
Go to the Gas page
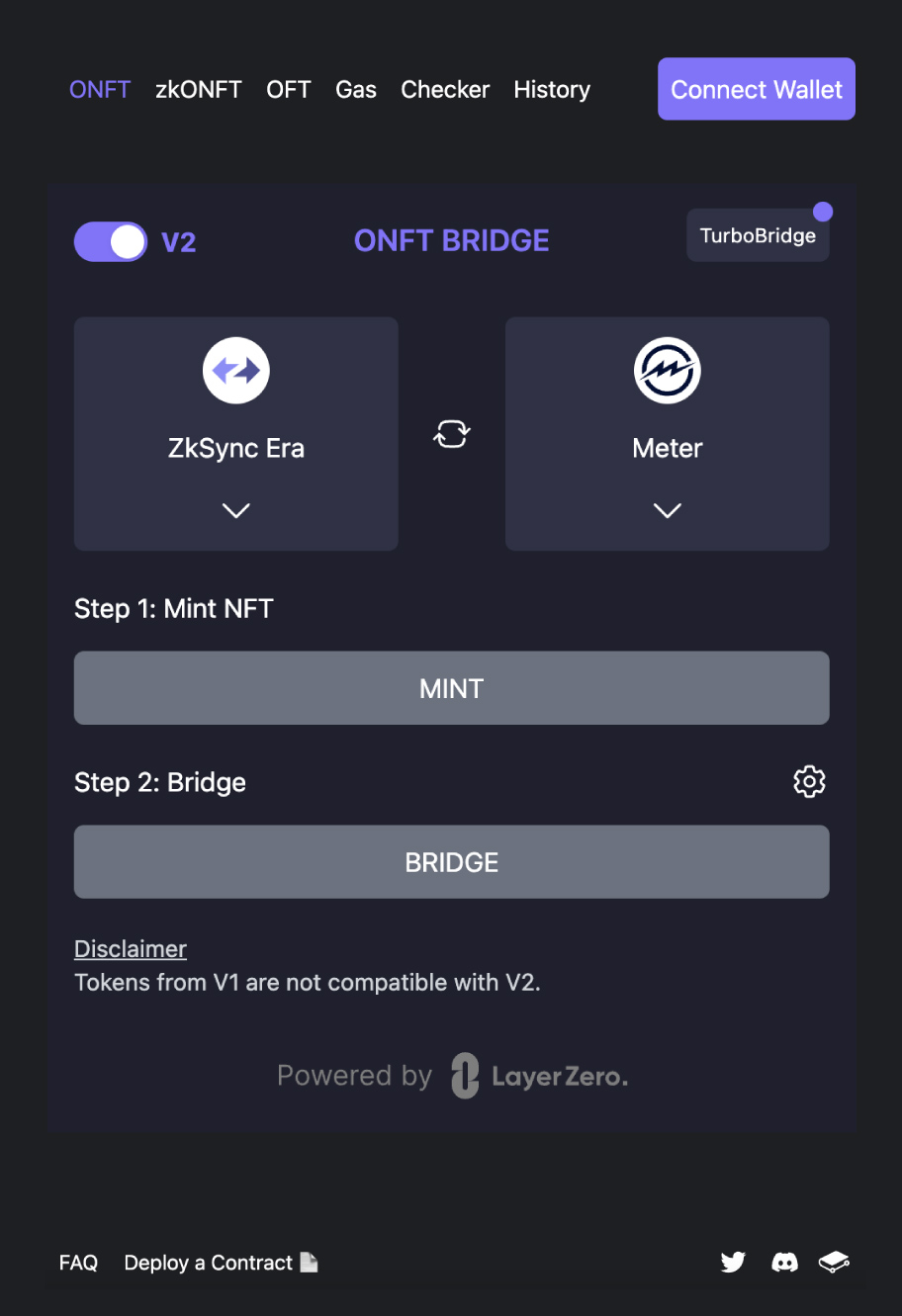[x=356, y=90]
